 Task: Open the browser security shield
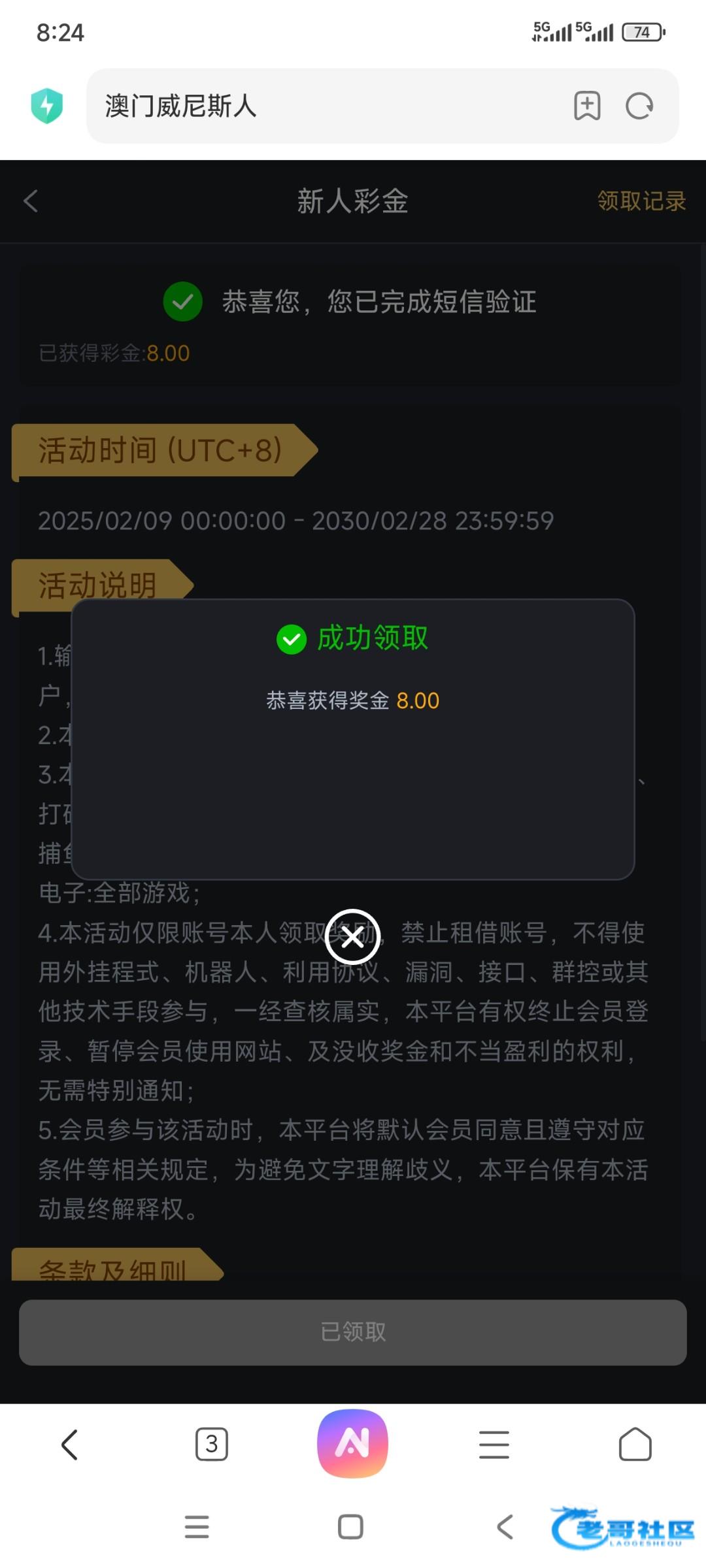click(x=47, y=106)
